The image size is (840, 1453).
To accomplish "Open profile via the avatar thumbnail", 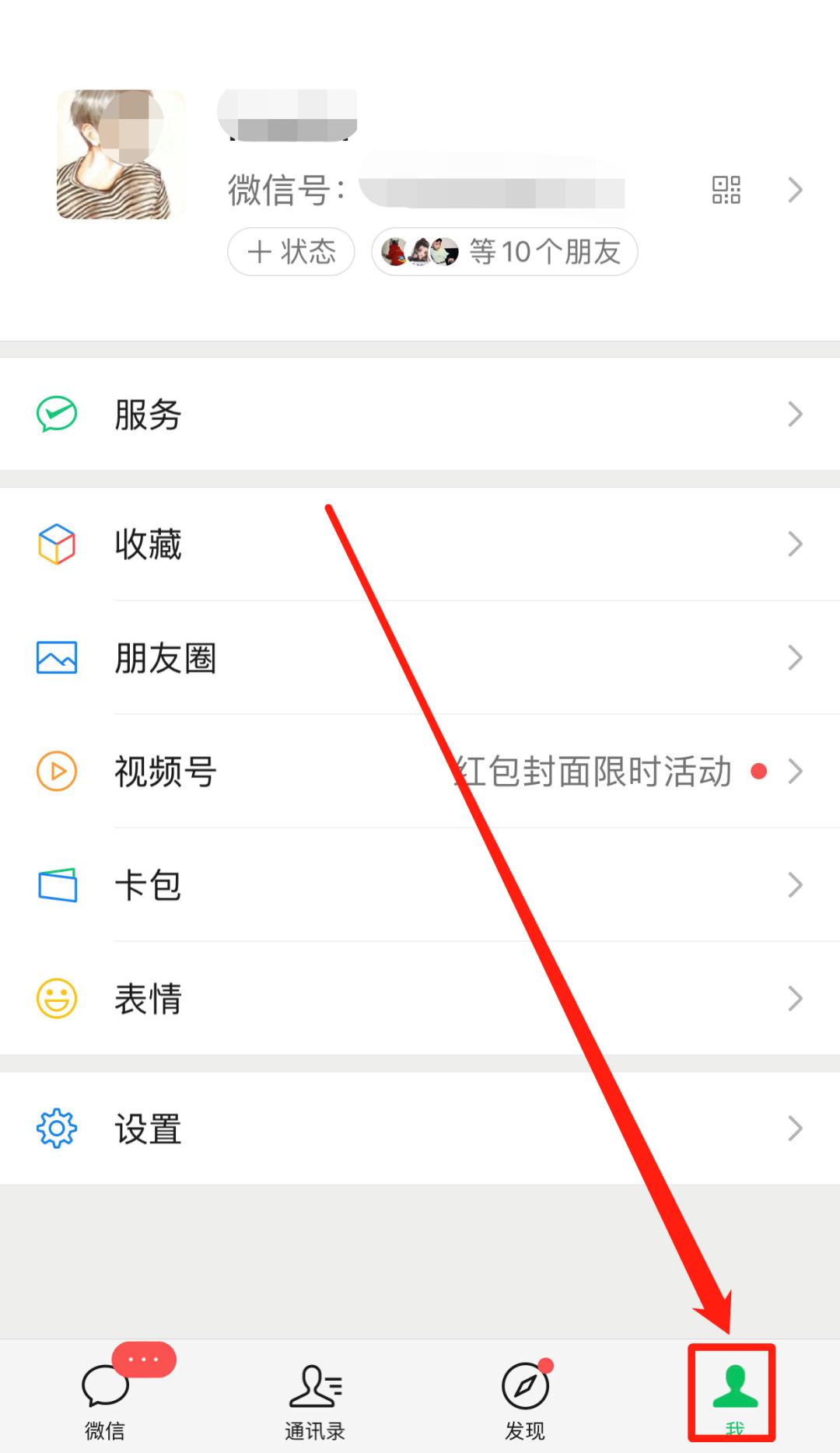I will point(121,153).
